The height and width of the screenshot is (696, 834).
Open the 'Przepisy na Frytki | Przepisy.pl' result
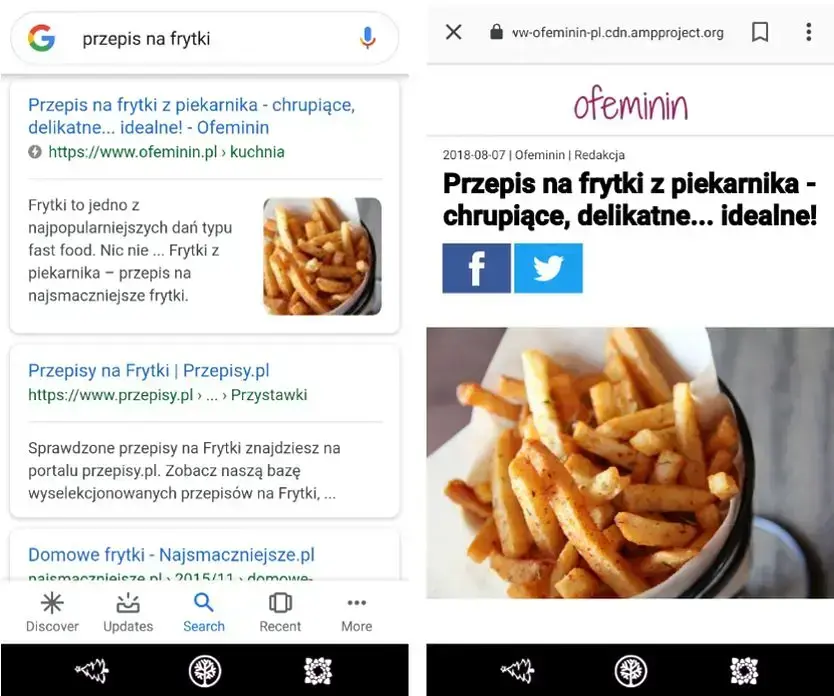pyautogui.click(x=148, y=370)
